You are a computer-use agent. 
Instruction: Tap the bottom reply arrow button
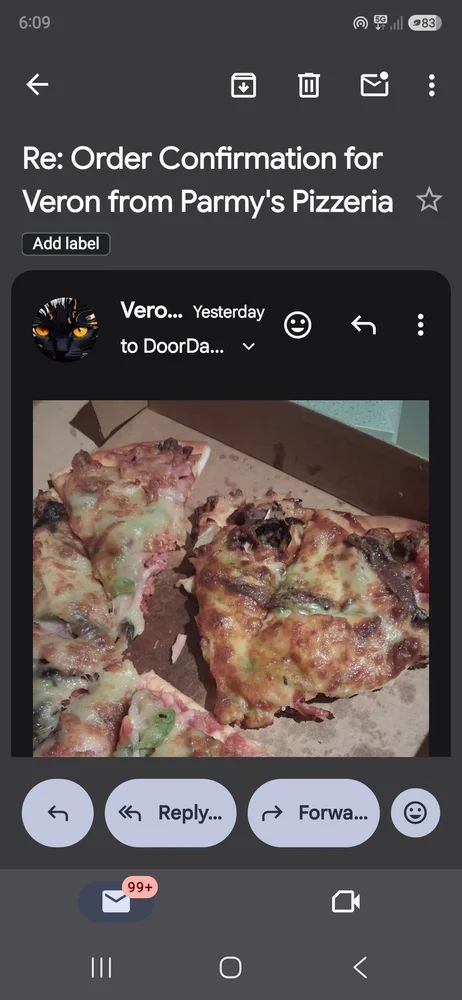(x=58, y=812)
